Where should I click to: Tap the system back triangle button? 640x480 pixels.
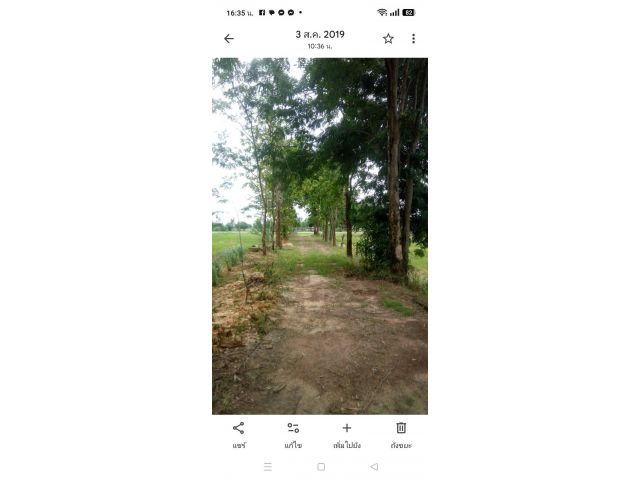pyautogui.click(x=374, y=466)
